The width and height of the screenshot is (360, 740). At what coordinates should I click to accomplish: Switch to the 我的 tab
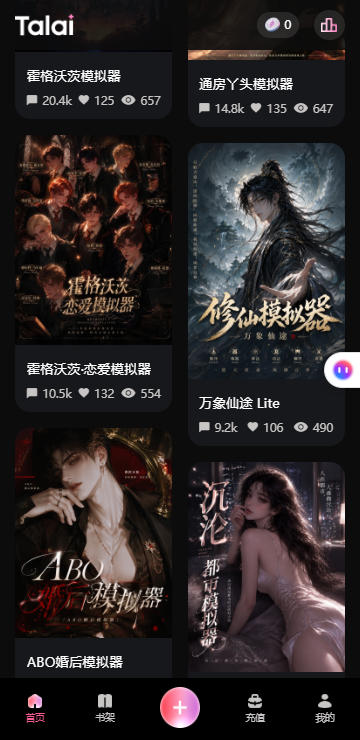[325, 708]
